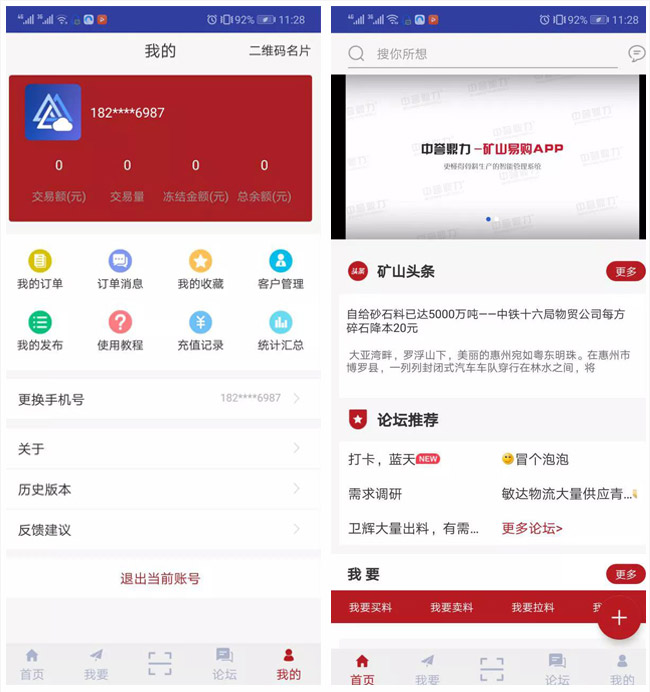Open the 二维码名片 QR business card
Image resolution: width=650 pixels, height=692 pixels.
coord(279,51)
